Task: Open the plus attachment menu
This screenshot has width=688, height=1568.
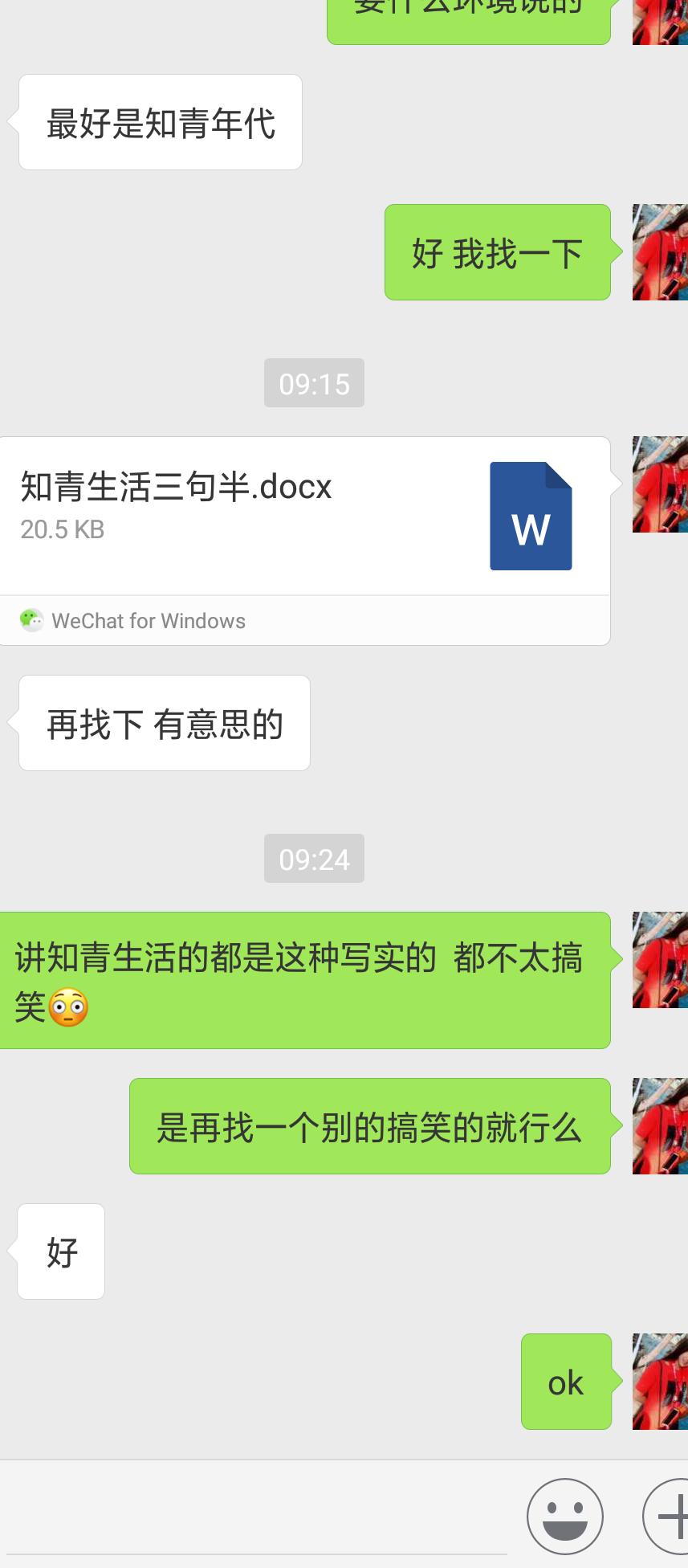Action: coord(668,1517)
